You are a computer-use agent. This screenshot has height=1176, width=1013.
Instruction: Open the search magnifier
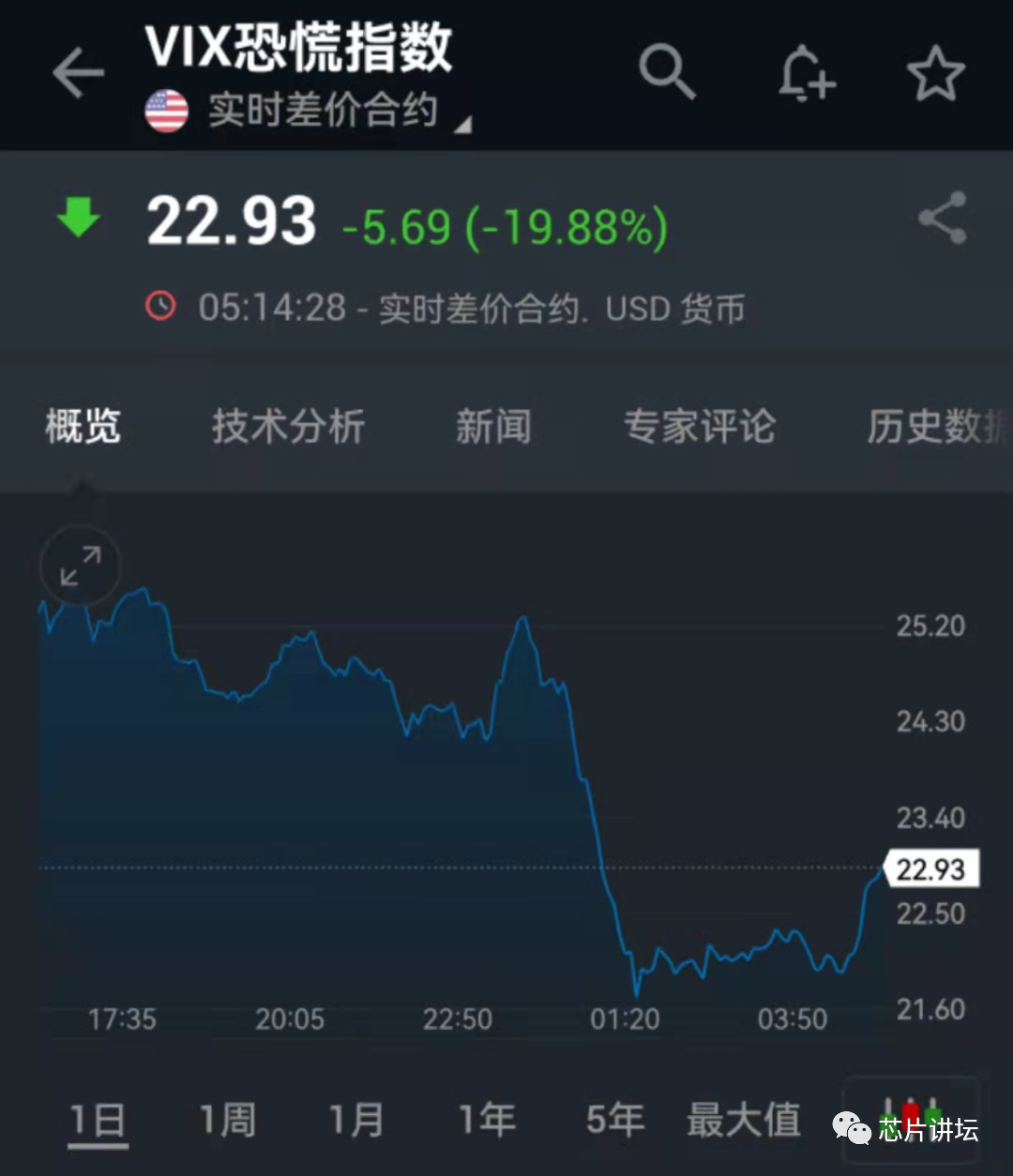[667, 72]
